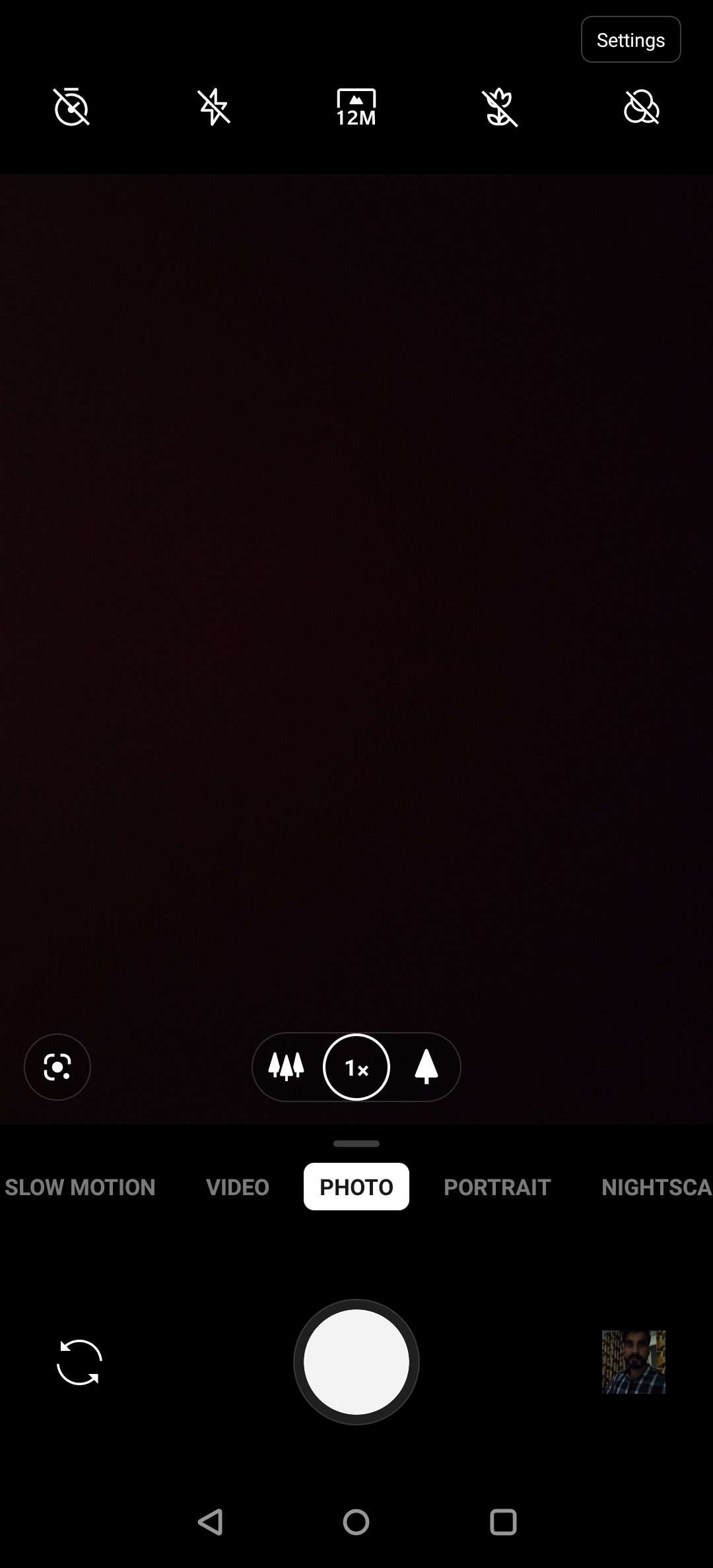713x1568 pixels.
Task: Enable flash by tapping its icon
Action: pyautogui.click(x=214, y=108)
